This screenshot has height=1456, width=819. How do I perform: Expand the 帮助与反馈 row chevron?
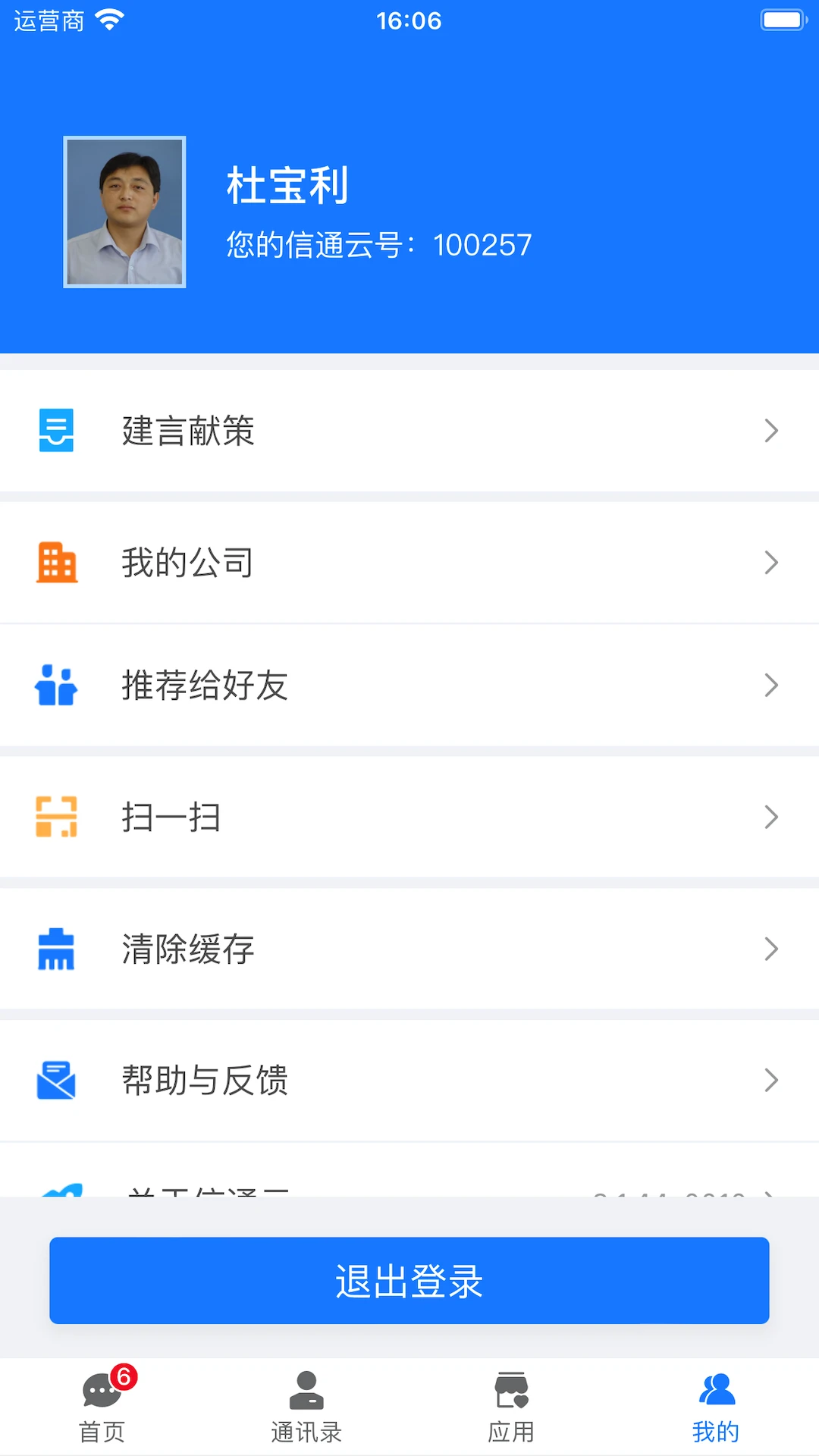point(771,1081)
